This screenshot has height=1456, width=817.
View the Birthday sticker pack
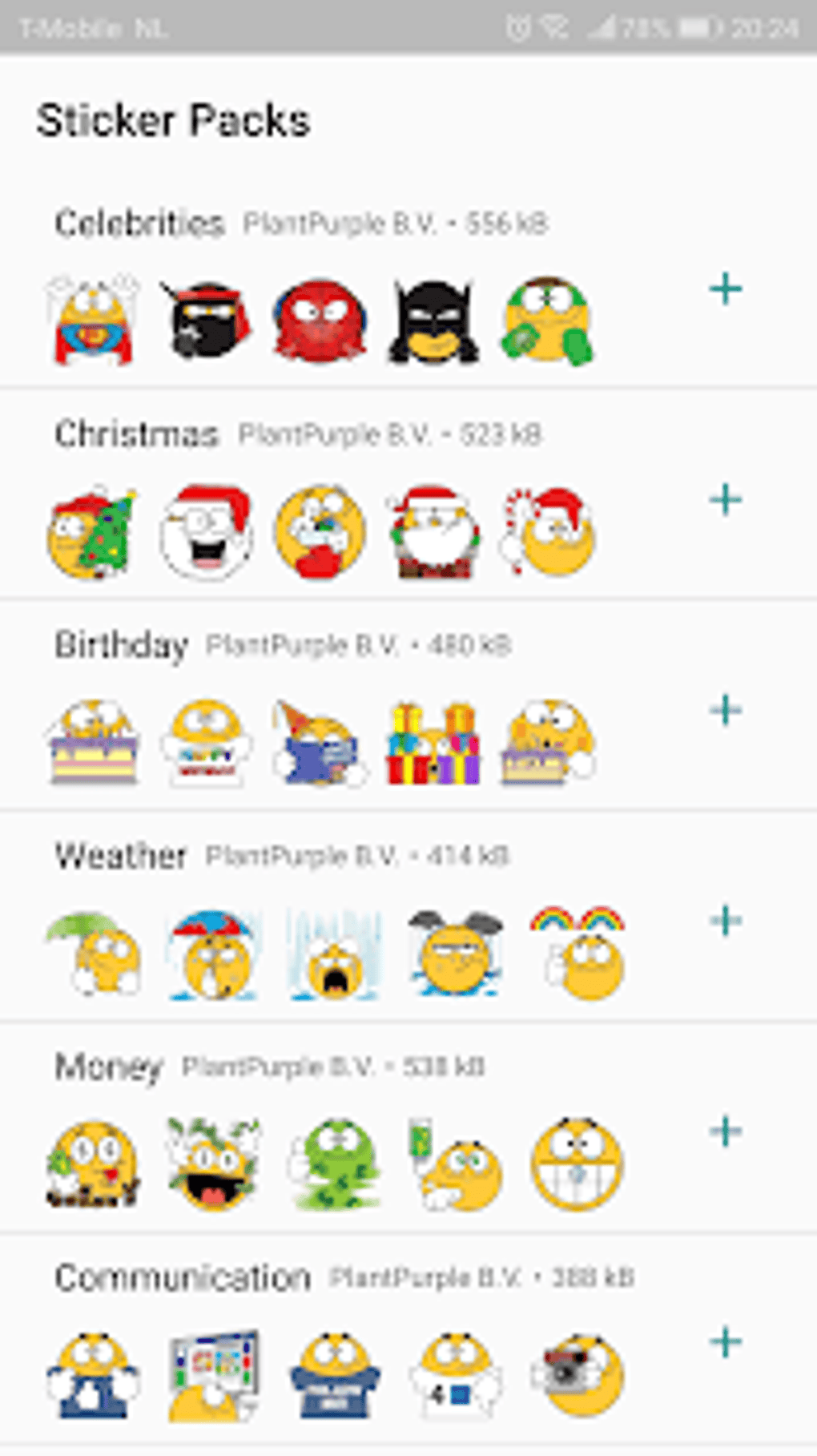point(408,704)
